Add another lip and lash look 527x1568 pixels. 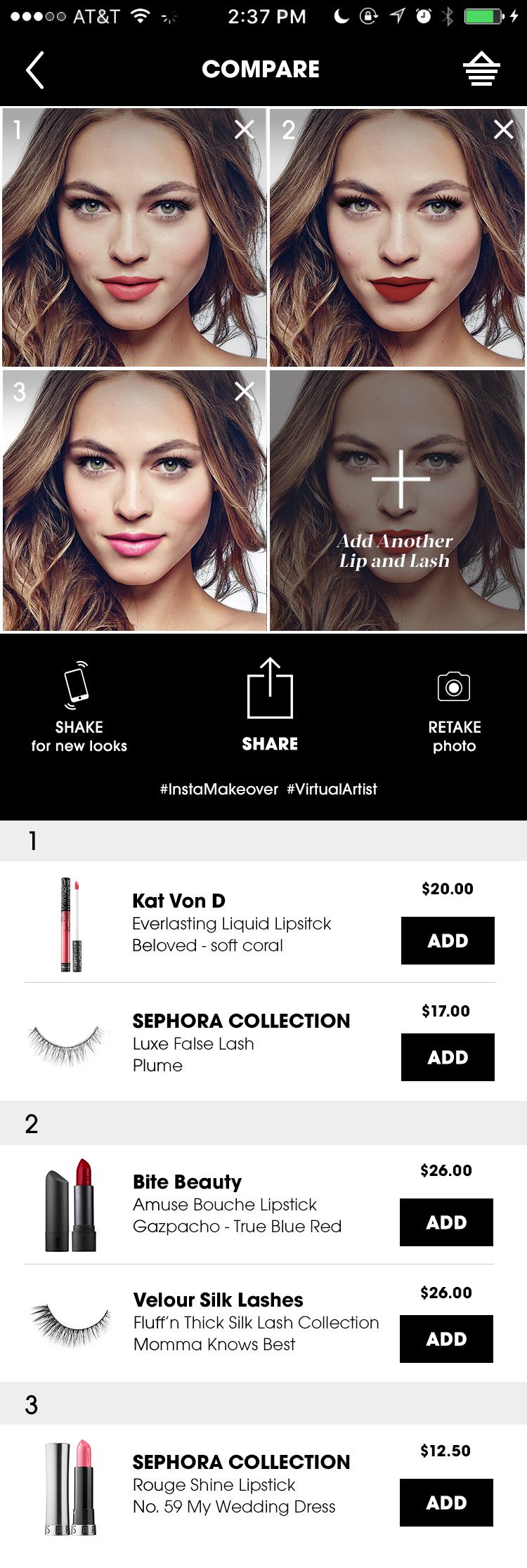coord(398,500)
